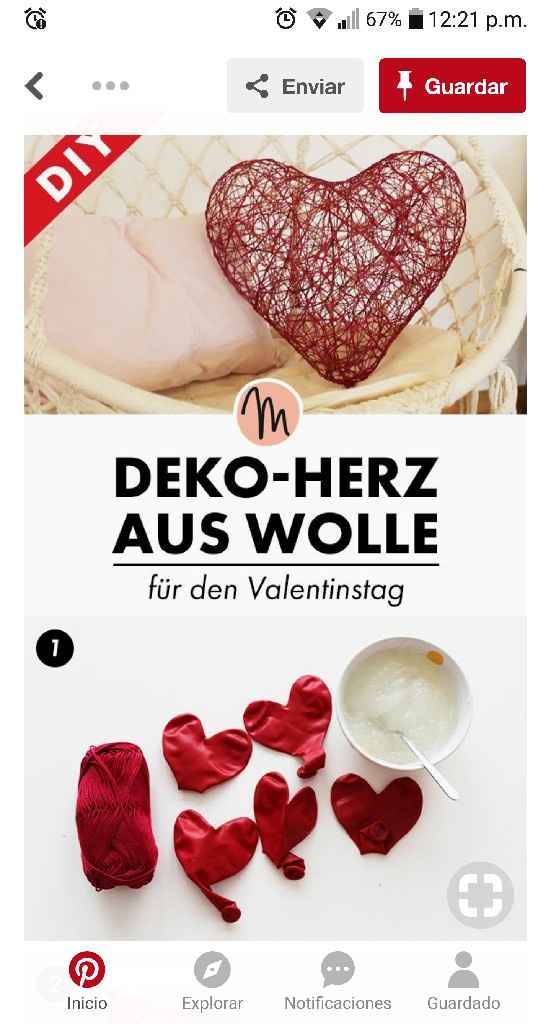Open the Explorar tab
The image size is (551, 1024).
click(212, 981)
